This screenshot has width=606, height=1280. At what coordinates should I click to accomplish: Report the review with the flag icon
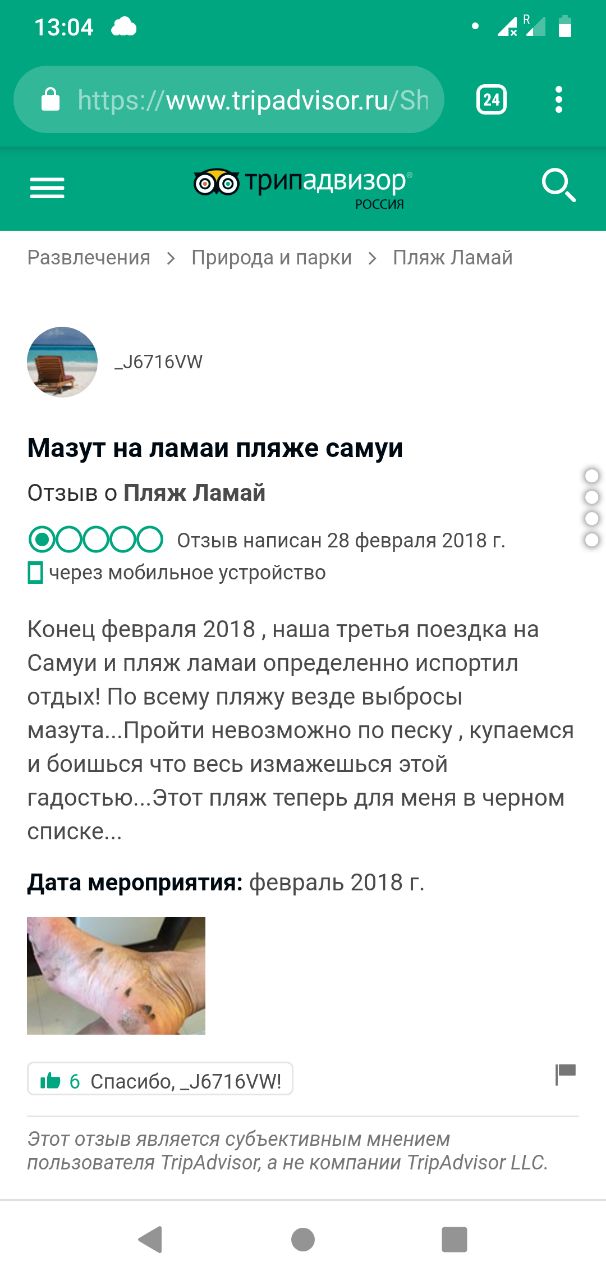[565, 1074]
